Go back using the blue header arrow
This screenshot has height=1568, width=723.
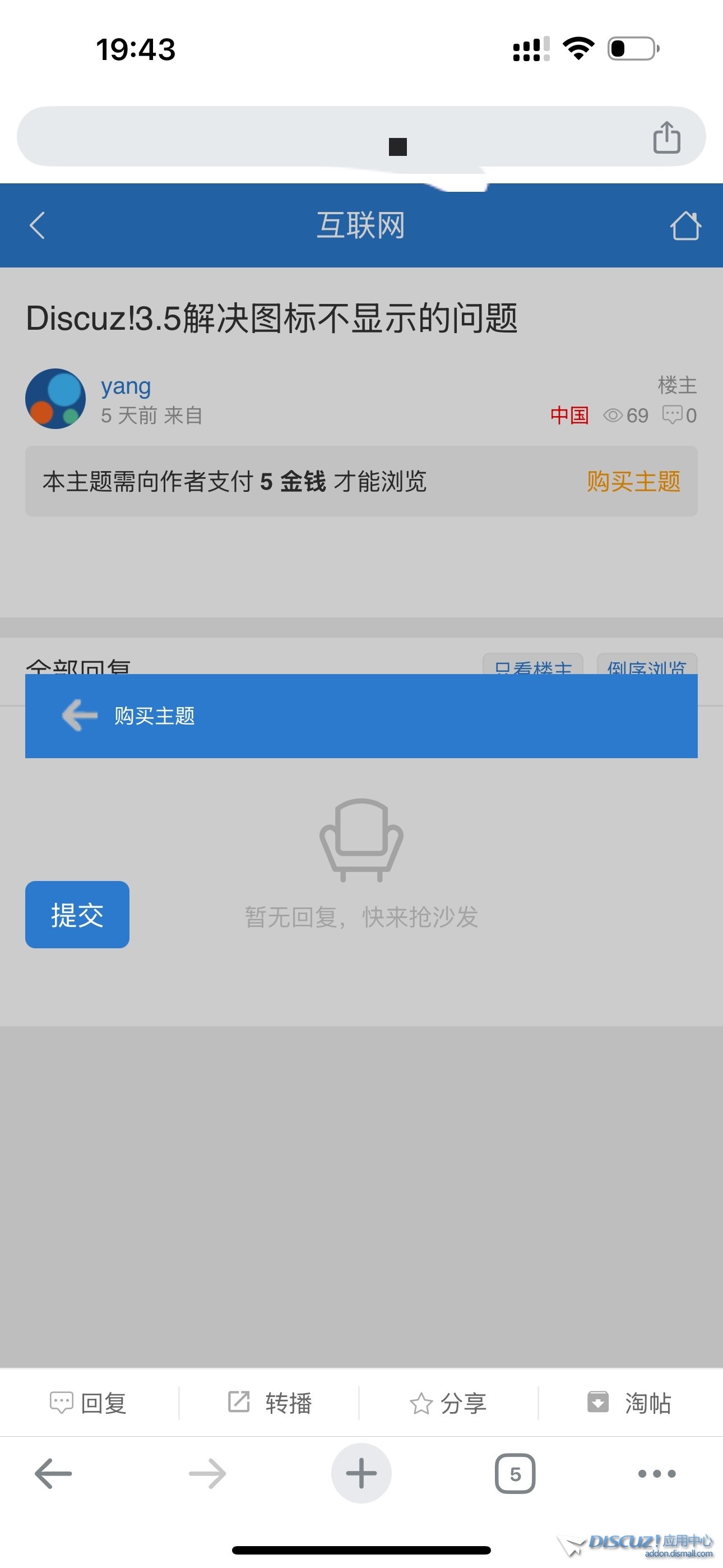38,225
